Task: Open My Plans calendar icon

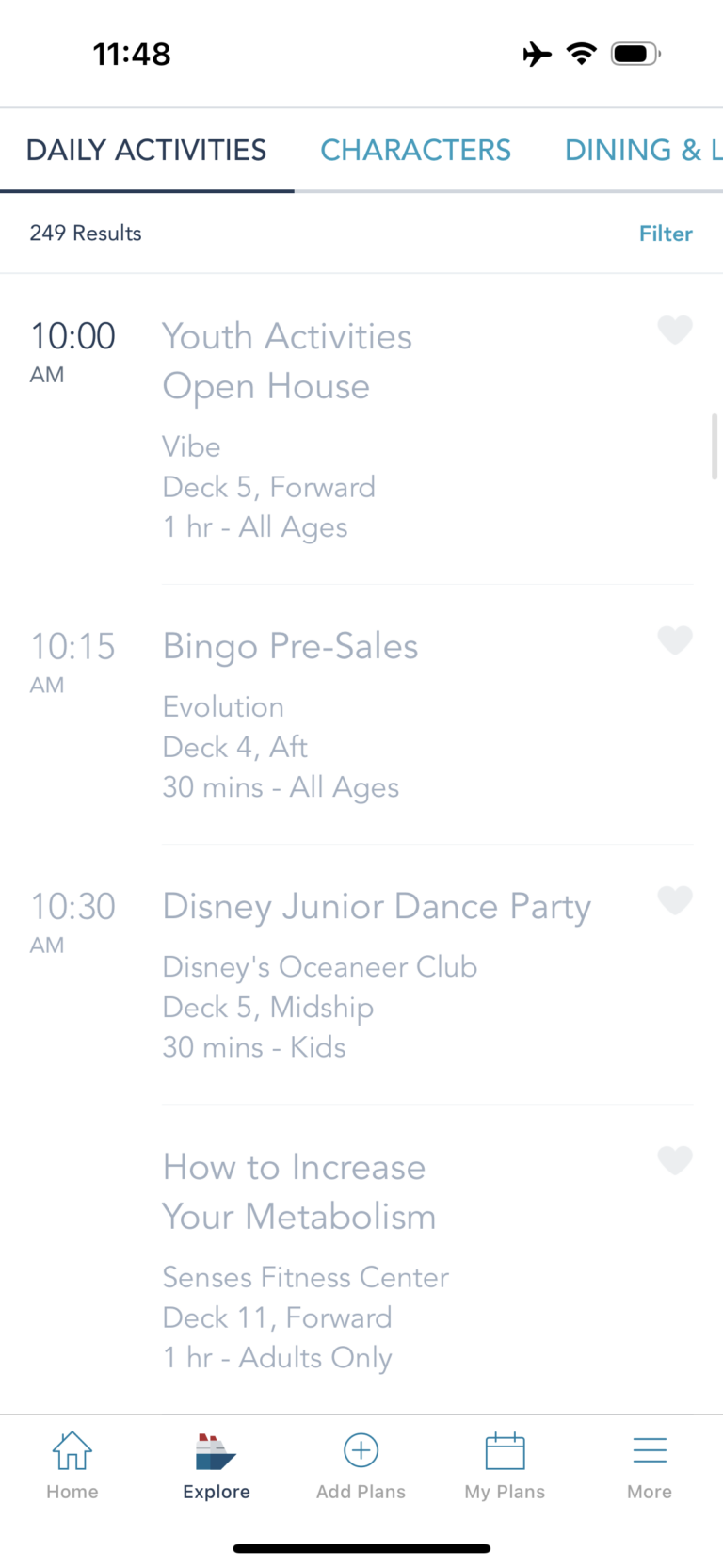Action: click(x=505, y=1463)
